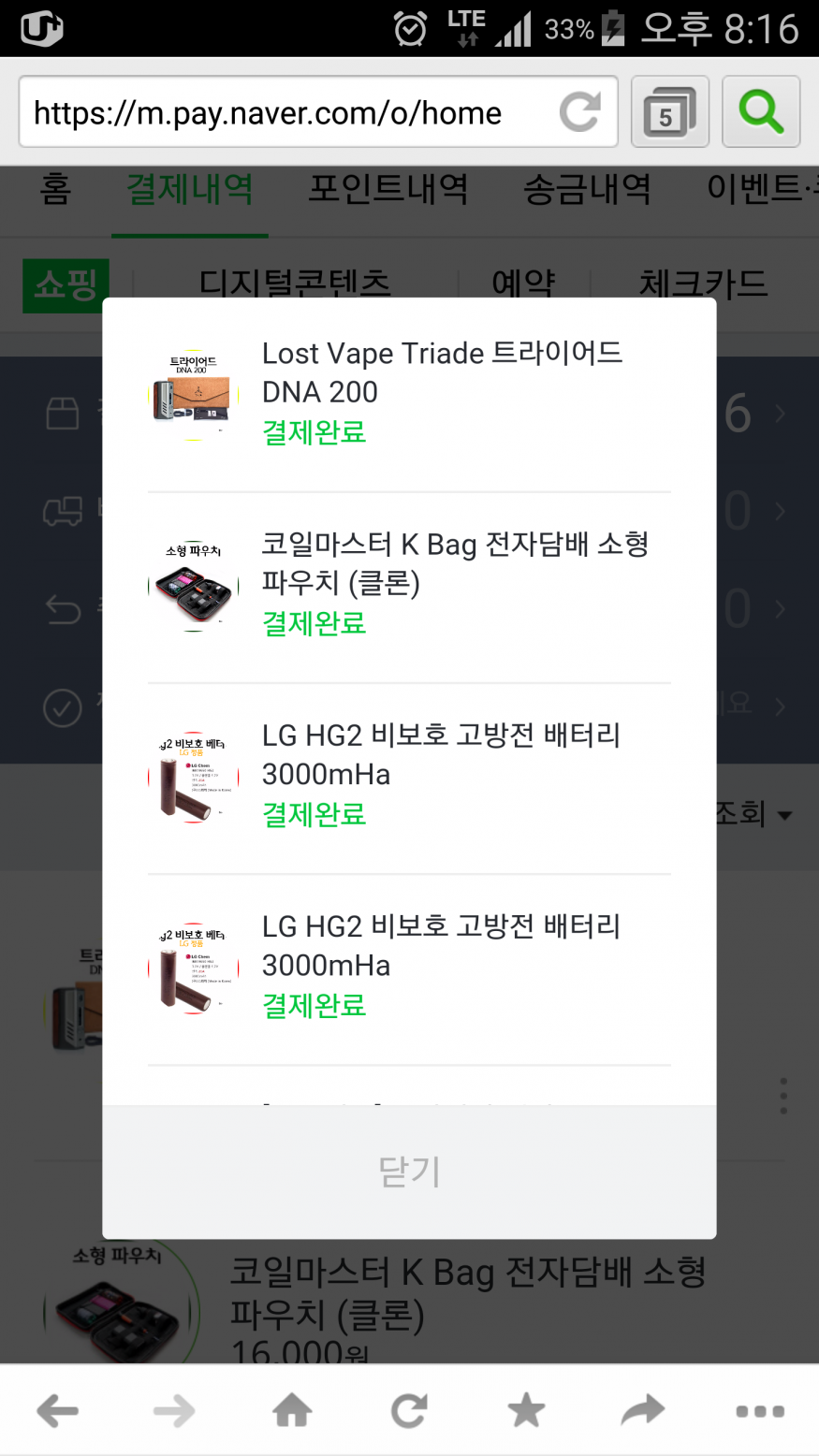The image size is (819, 1456).
Task: Tap the URL address field
Action: pyautogui.click(x=281, y=113)
